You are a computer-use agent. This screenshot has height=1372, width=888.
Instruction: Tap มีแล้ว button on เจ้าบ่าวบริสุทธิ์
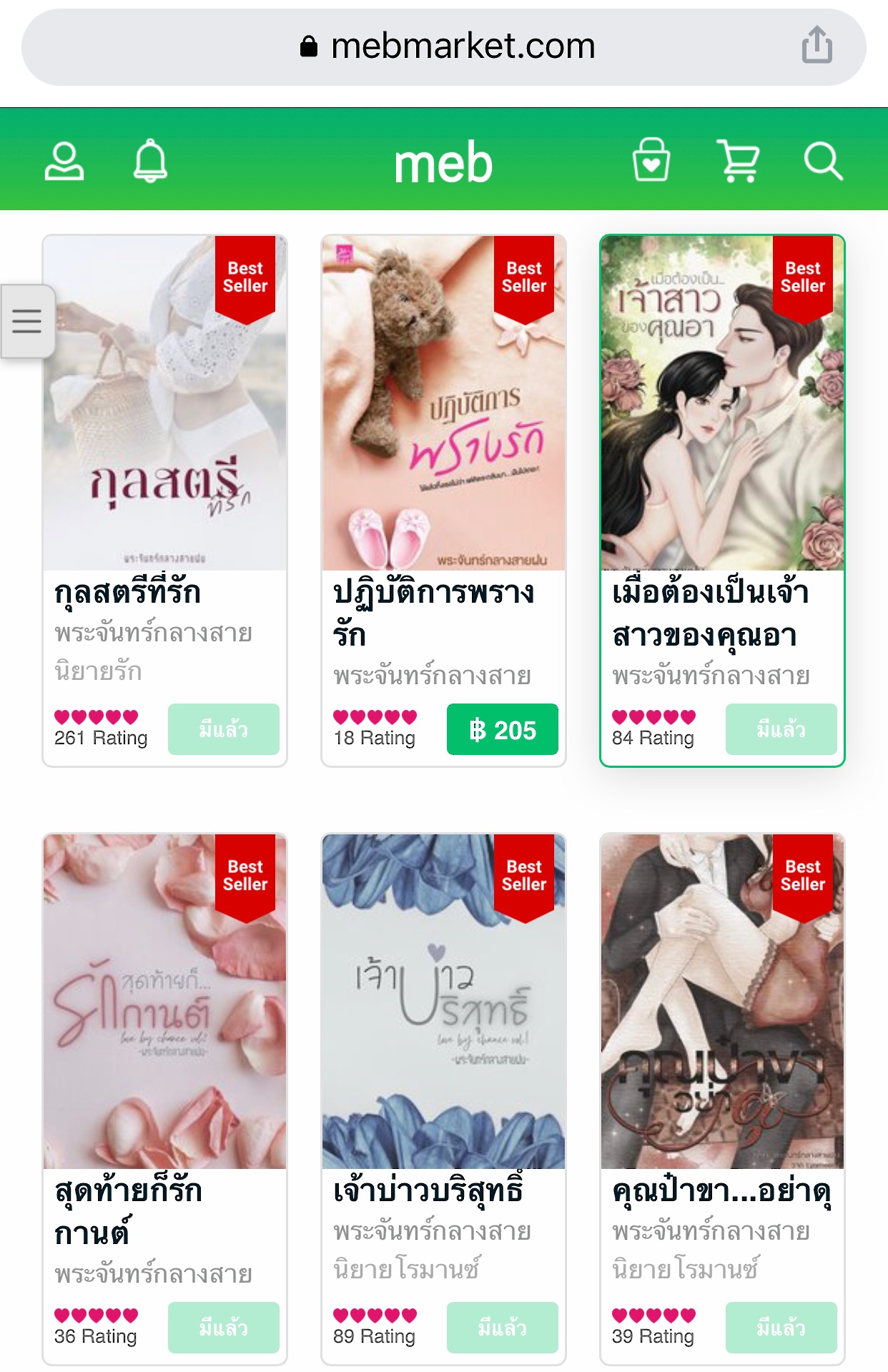[502, 1328]
